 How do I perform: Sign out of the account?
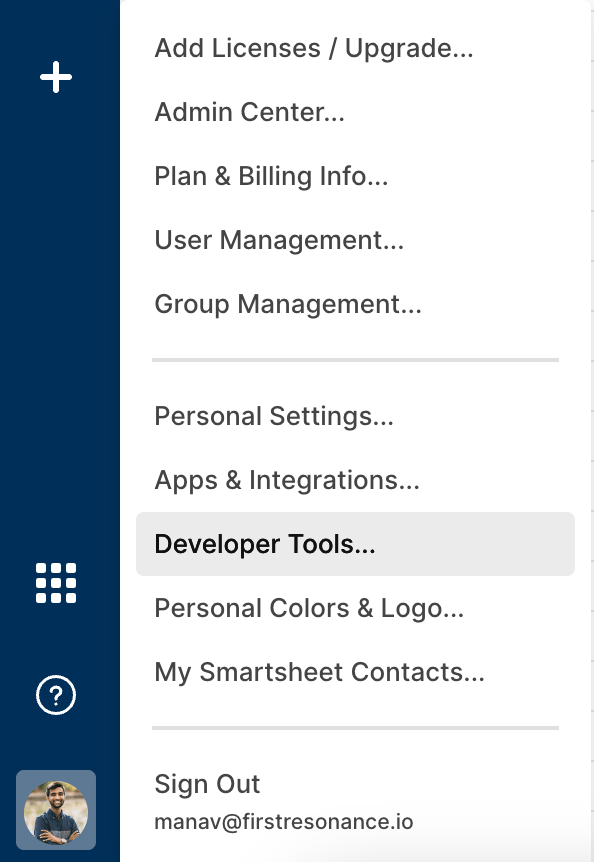(x=207, y=784)
